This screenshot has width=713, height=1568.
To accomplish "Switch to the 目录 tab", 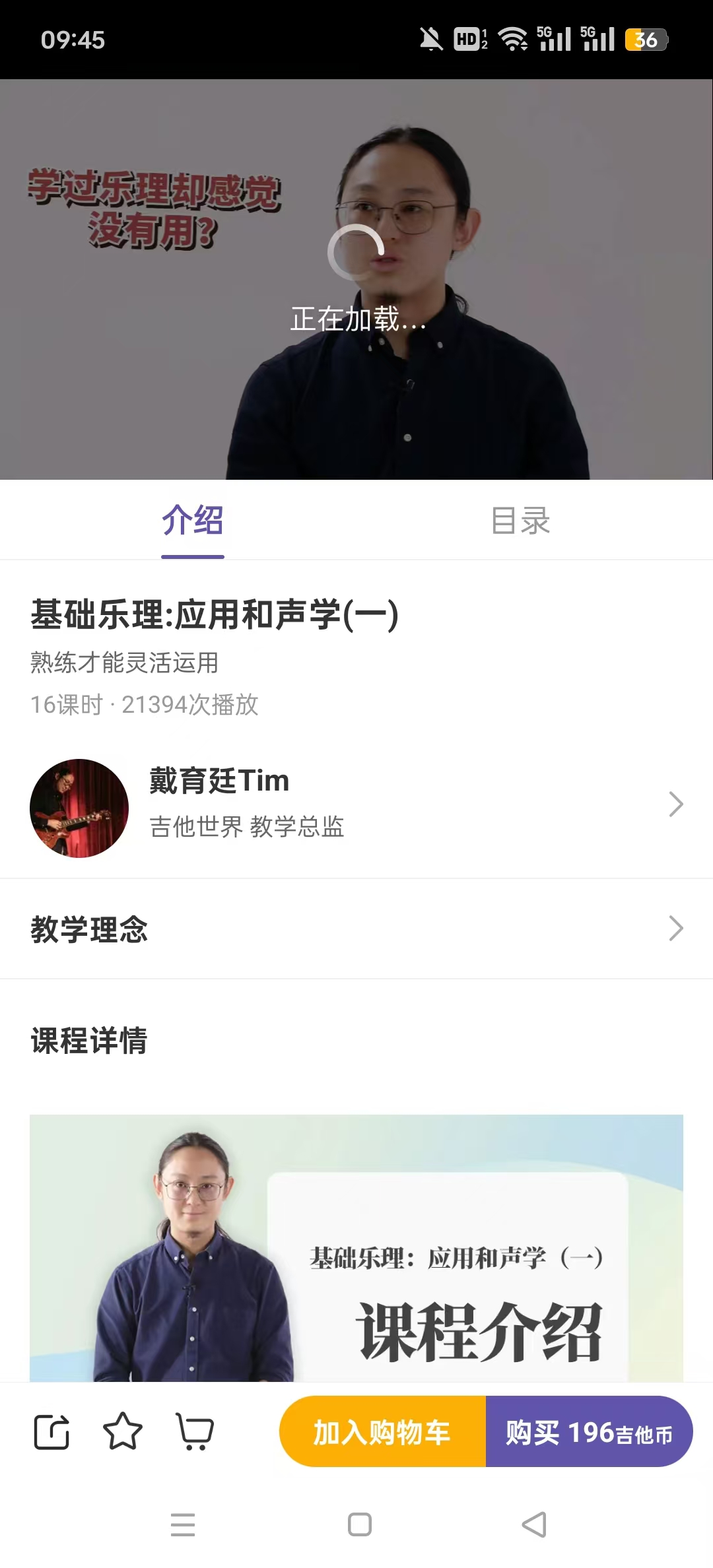I will click(520, 521).
